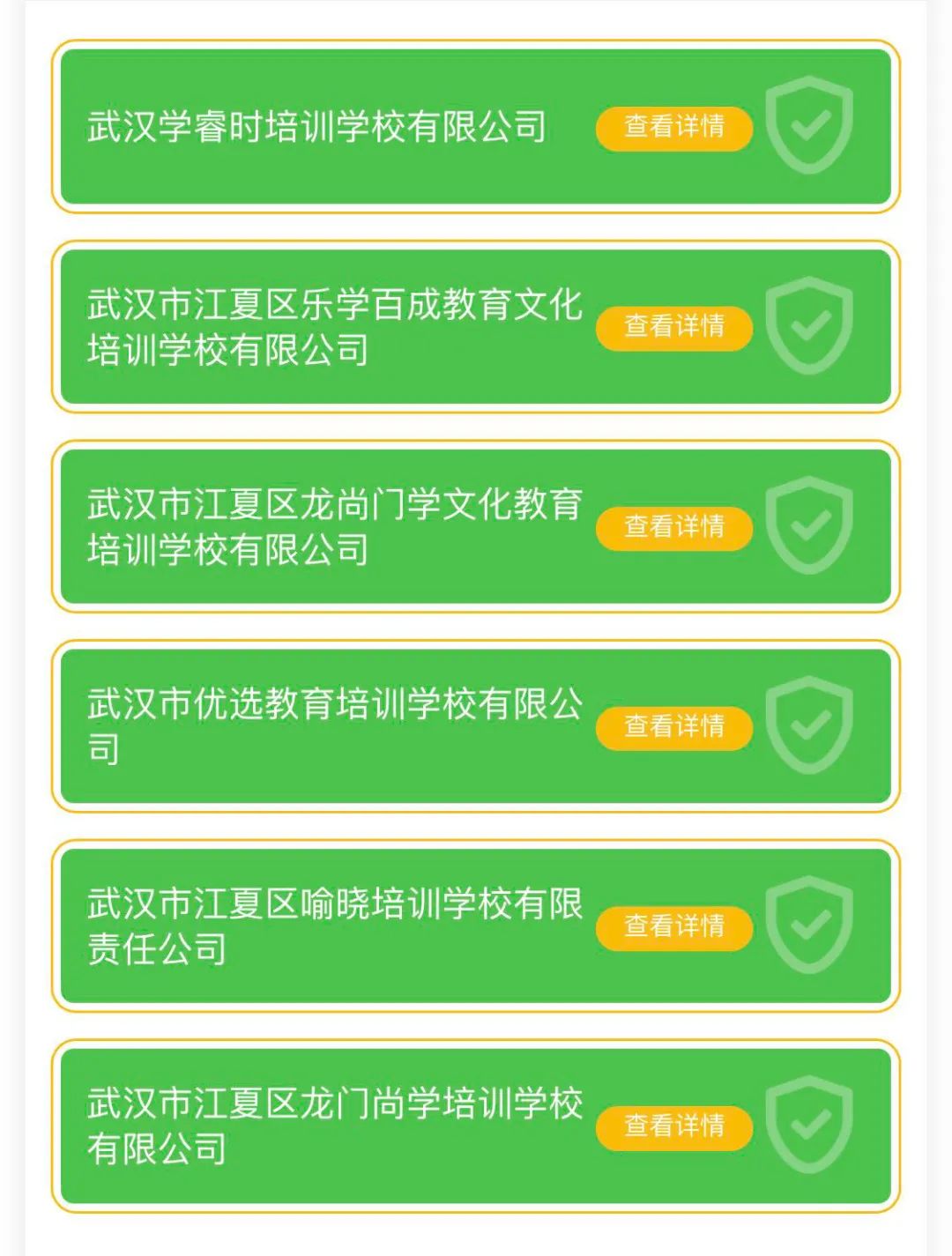View details for 武汉学睿时培训学校有限公司
Viewport: 952px width, 1256px height.
tap(674, 128)
